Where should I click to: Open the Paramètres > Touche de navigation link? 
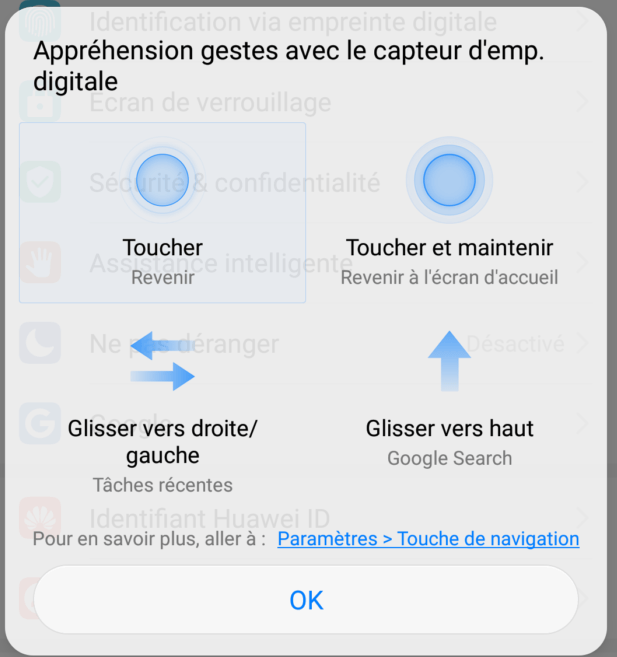click(x=428, y=539)
